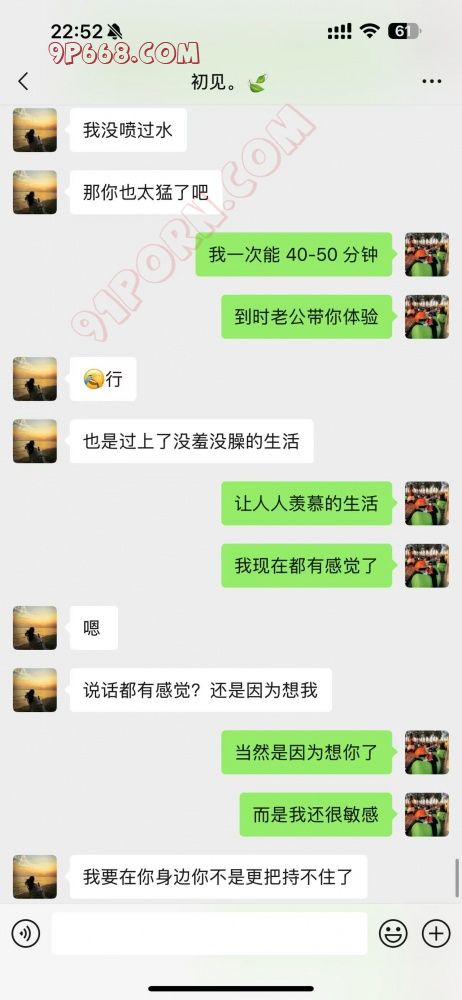The width and height of the screenshot is (462, 1000).
Task: Open the chat info overflow menu
Action: 432,82
